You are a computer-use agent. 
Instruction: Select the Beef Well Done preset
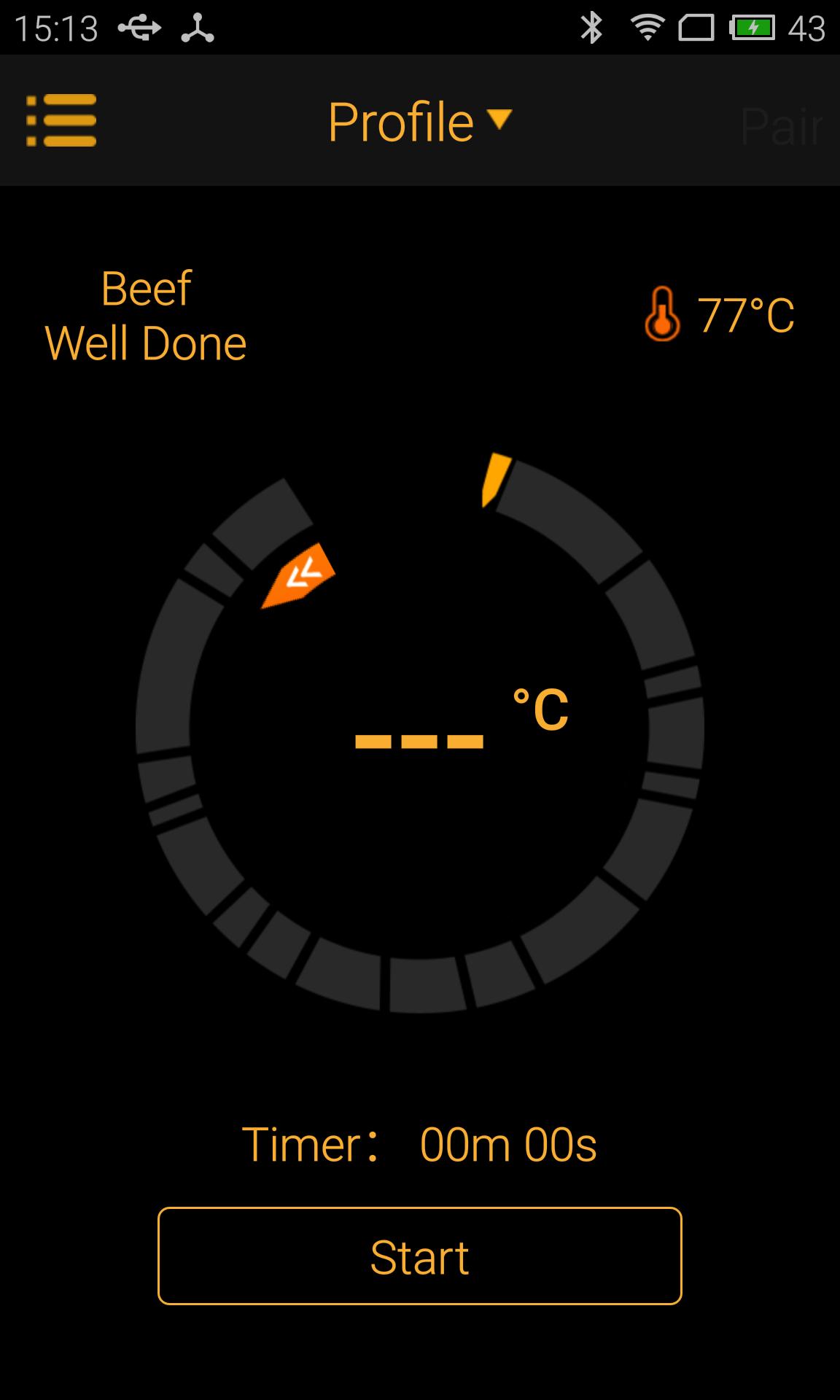click(146, 316)
